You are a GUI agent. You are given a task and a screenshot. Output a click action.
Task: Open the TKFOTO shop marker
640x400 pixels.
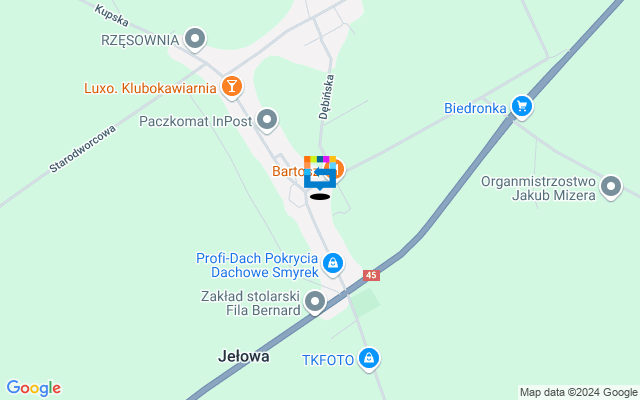click(369, 357)
